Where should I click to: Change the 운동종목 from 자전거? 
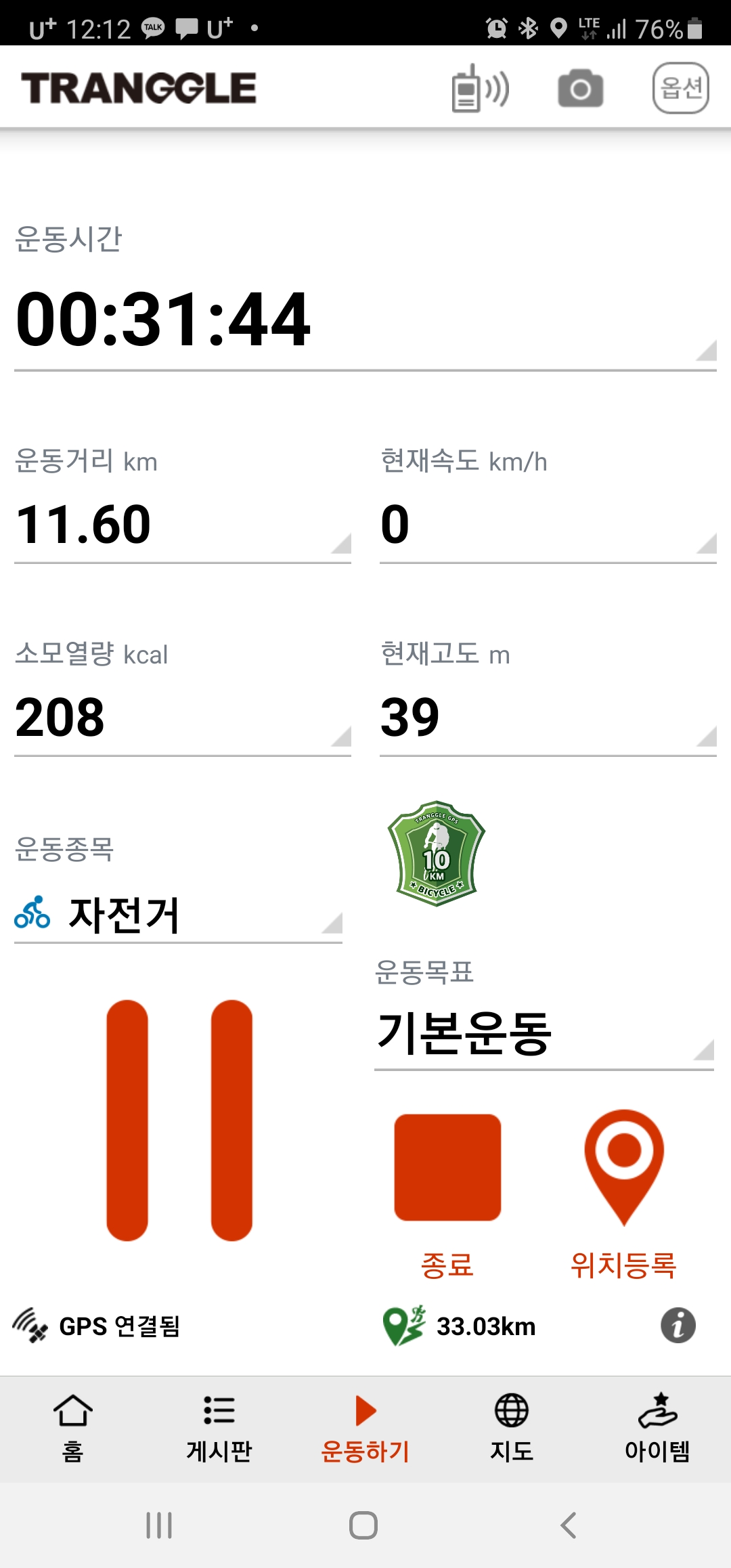tap(178, 915)
